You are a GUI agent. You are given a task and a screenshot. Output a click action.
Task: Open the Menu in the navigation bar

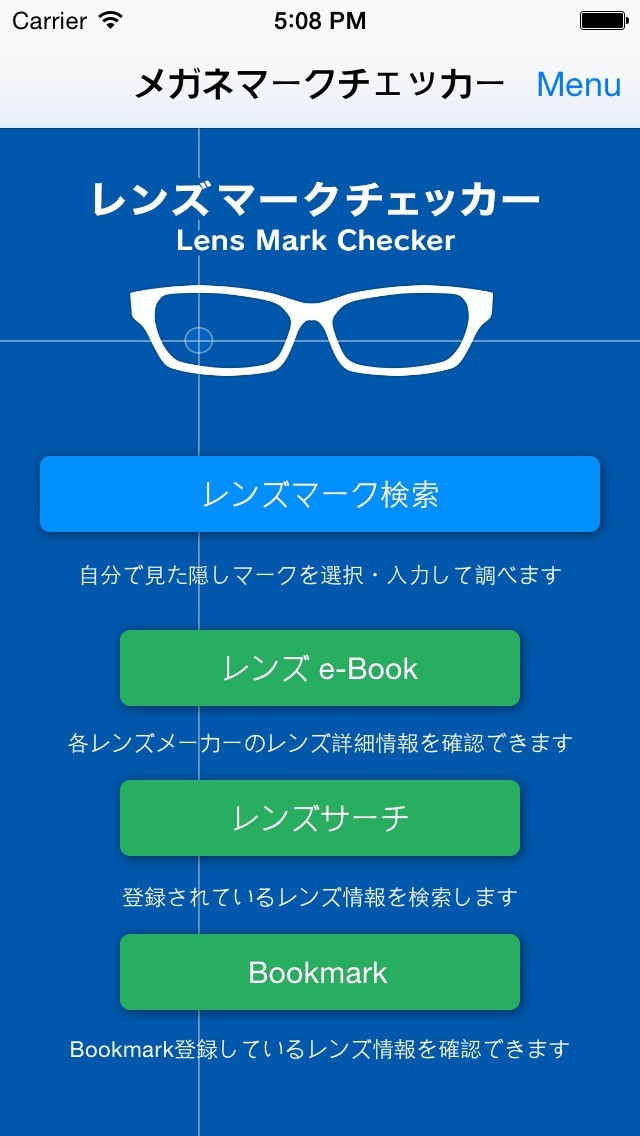click(x=578, y=85)
